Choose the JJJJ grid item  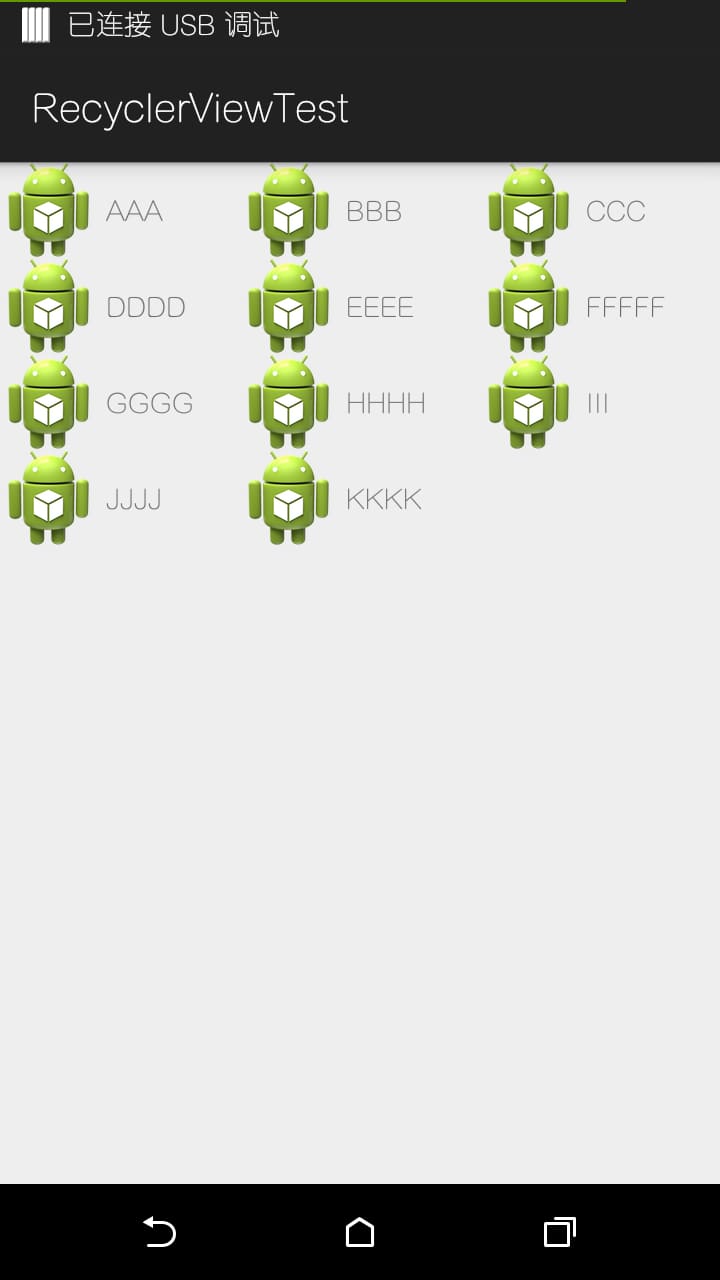(120, 499)
